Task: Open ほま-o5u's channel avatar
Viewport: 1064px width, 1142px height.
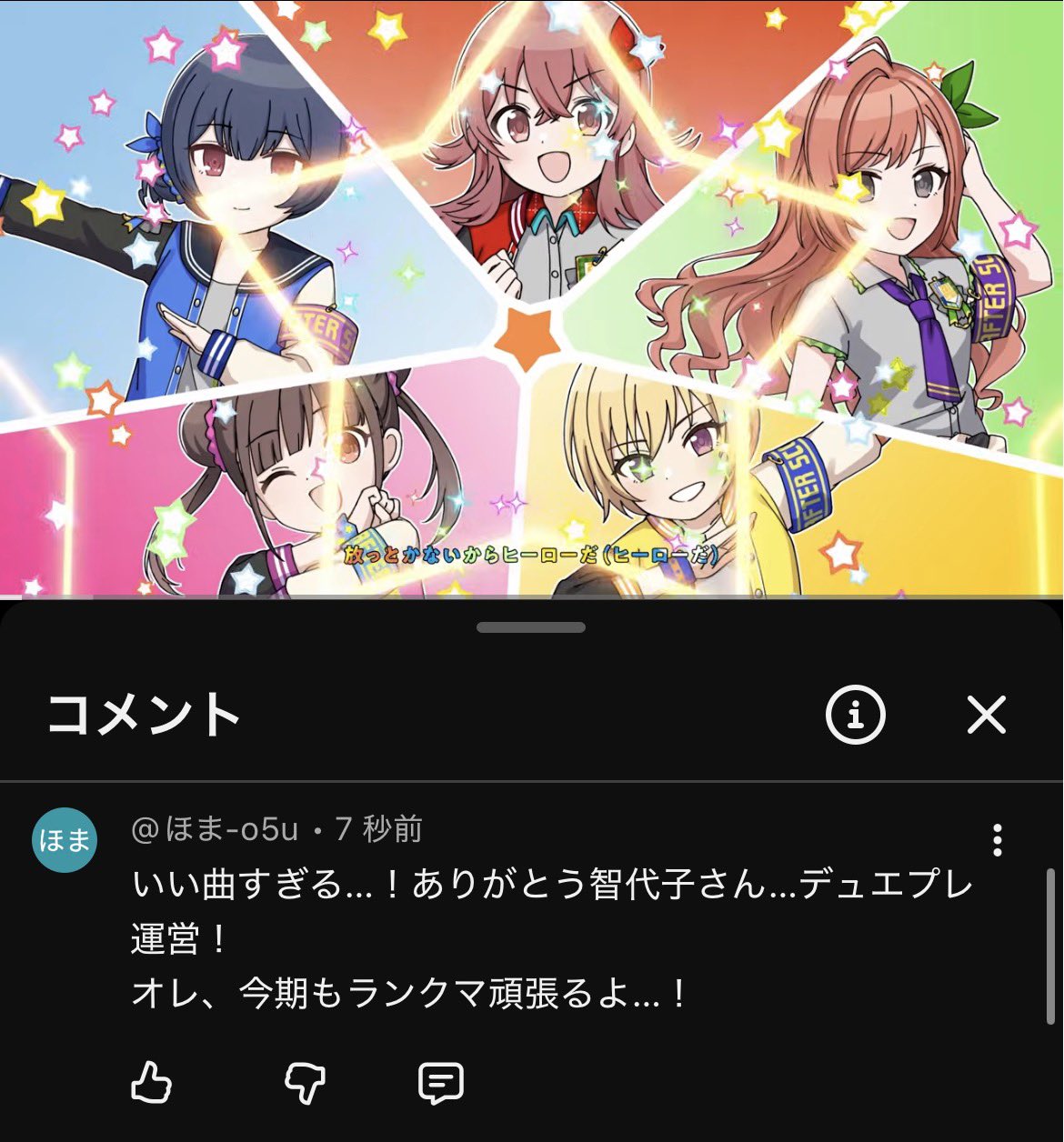Action: (x=65, y=840)
